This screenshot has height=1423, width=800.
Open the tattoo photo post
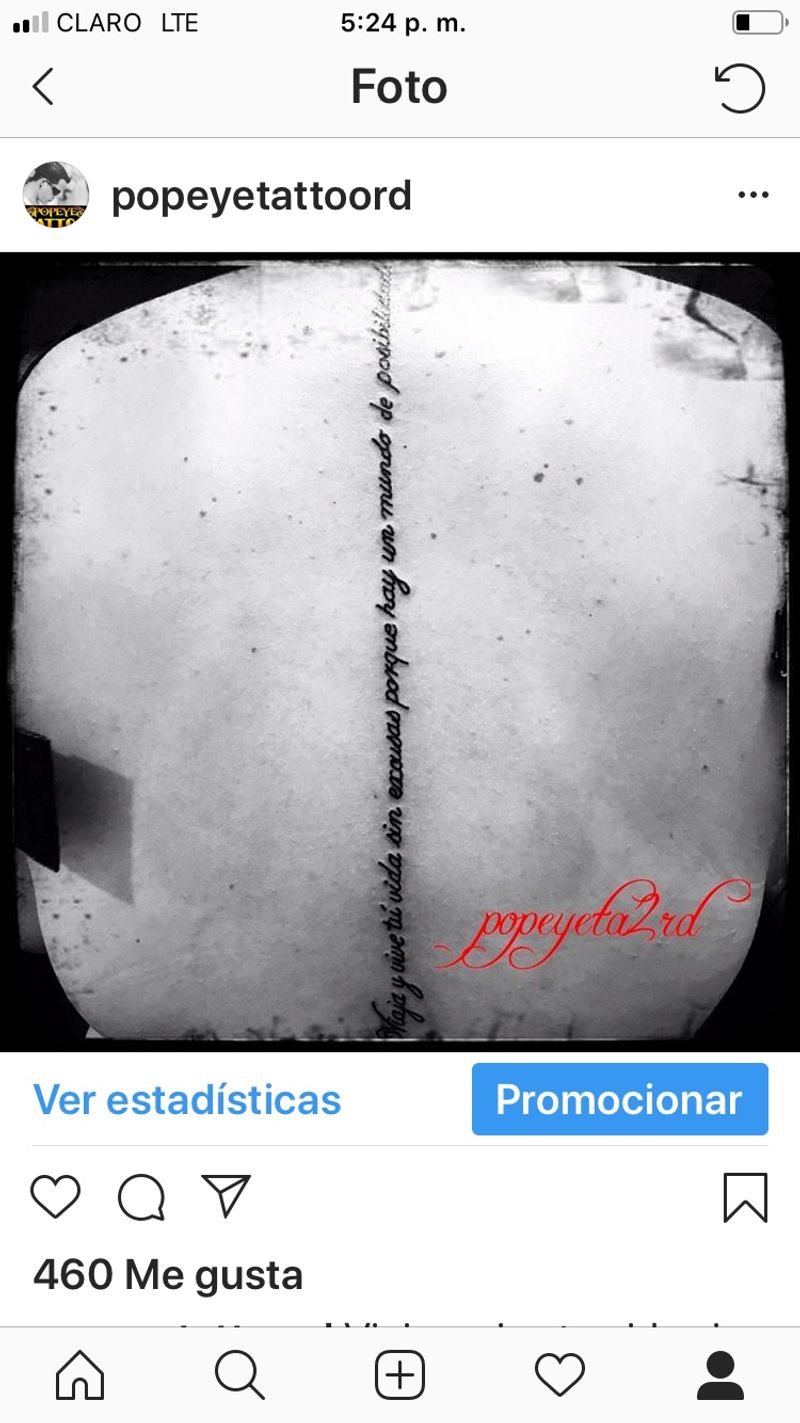click(400, 651)
